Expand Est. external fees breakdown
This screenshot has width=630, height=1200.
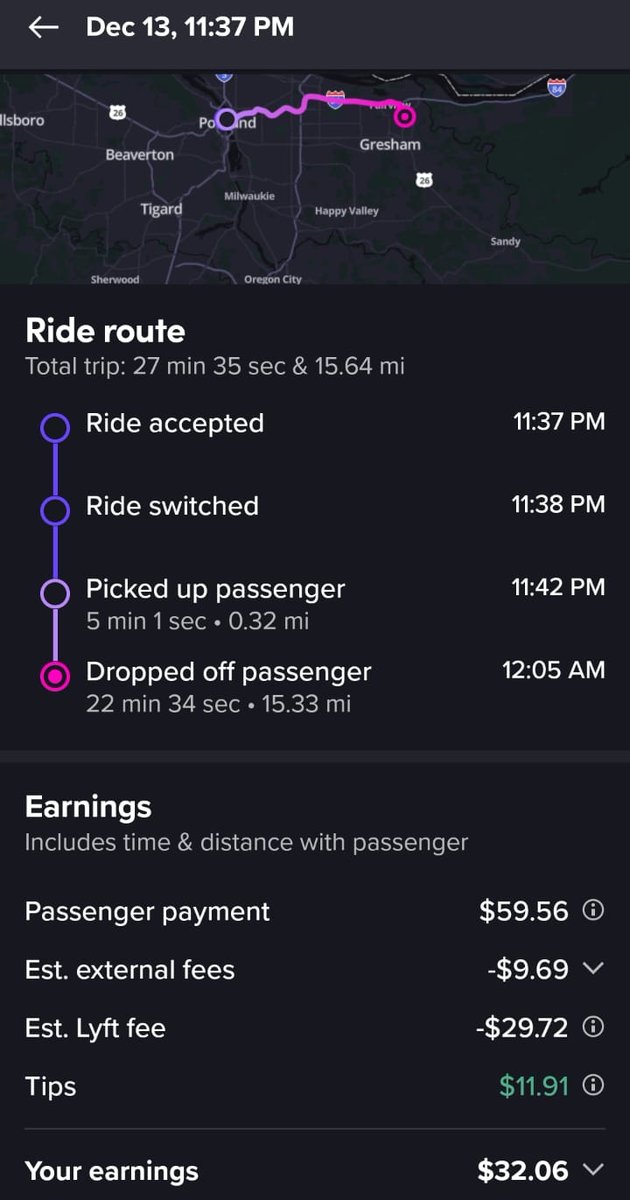[593, 968]
